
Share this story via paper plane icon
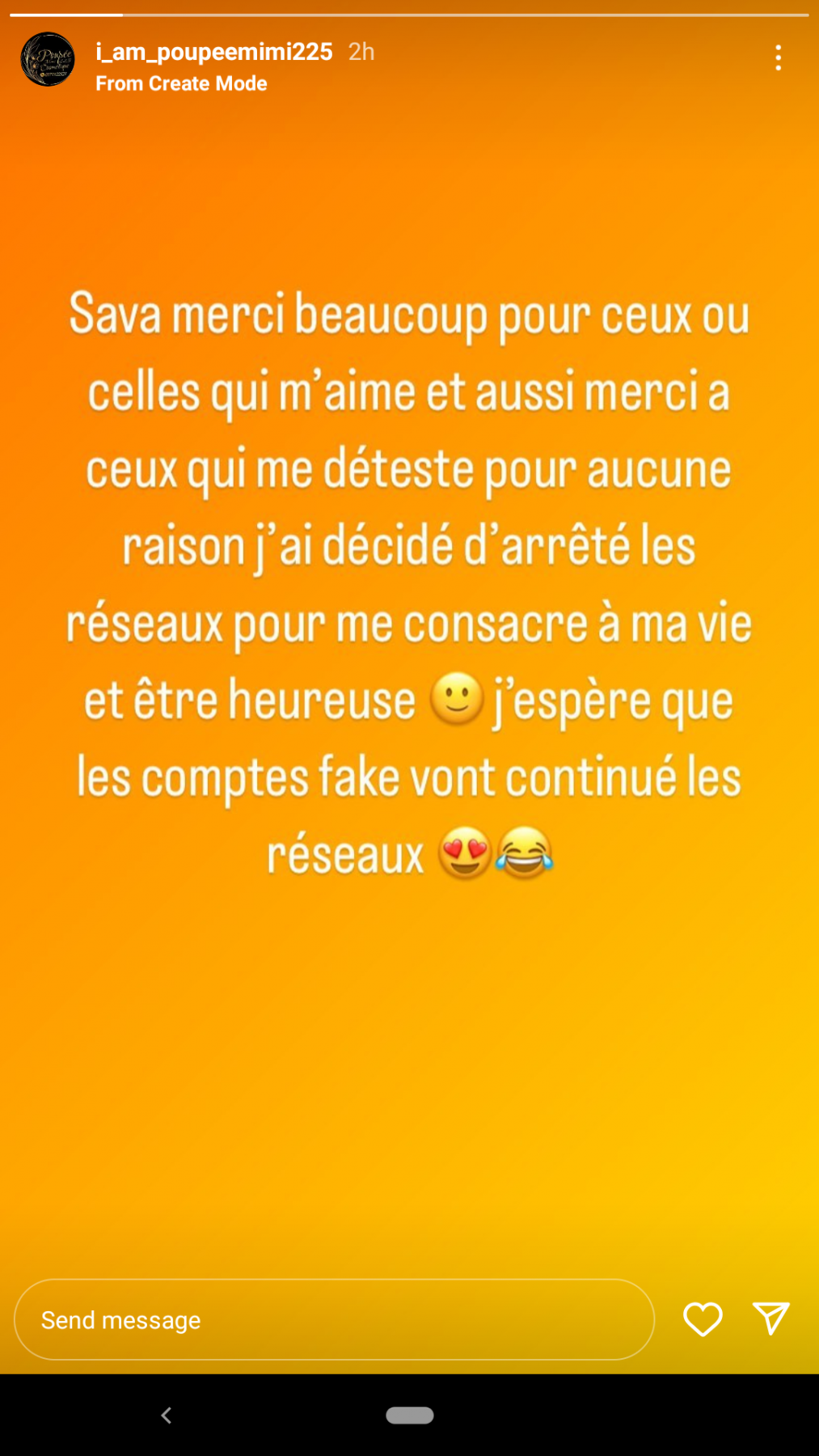pos(770,1318)
